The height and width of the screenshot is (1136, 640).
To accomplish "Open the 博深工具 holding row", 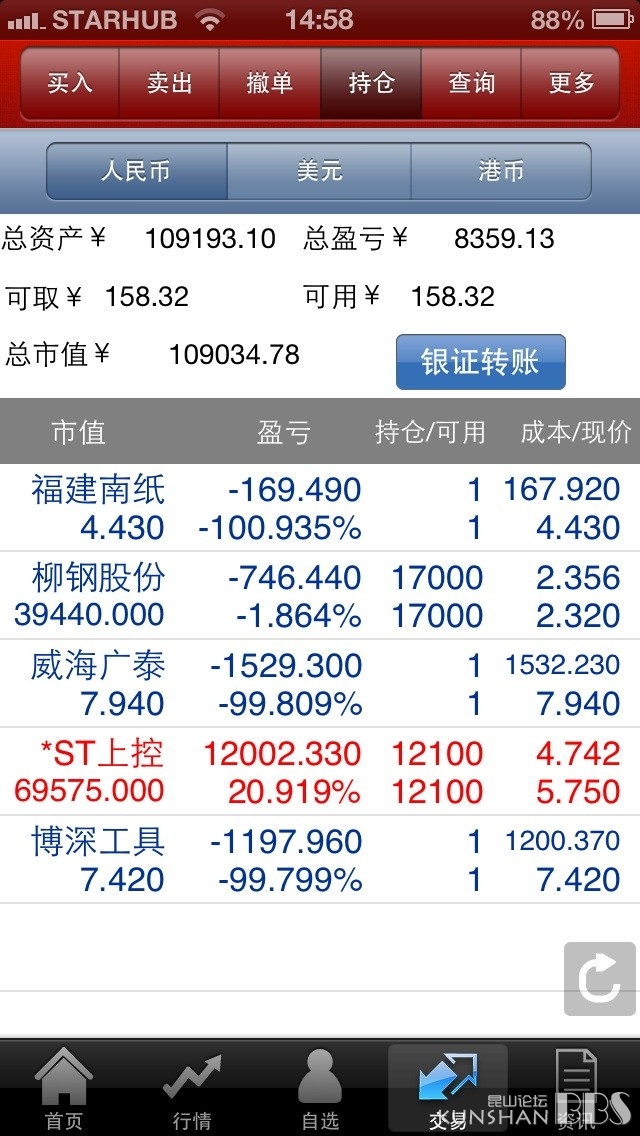I will click(x=320, y=859).
